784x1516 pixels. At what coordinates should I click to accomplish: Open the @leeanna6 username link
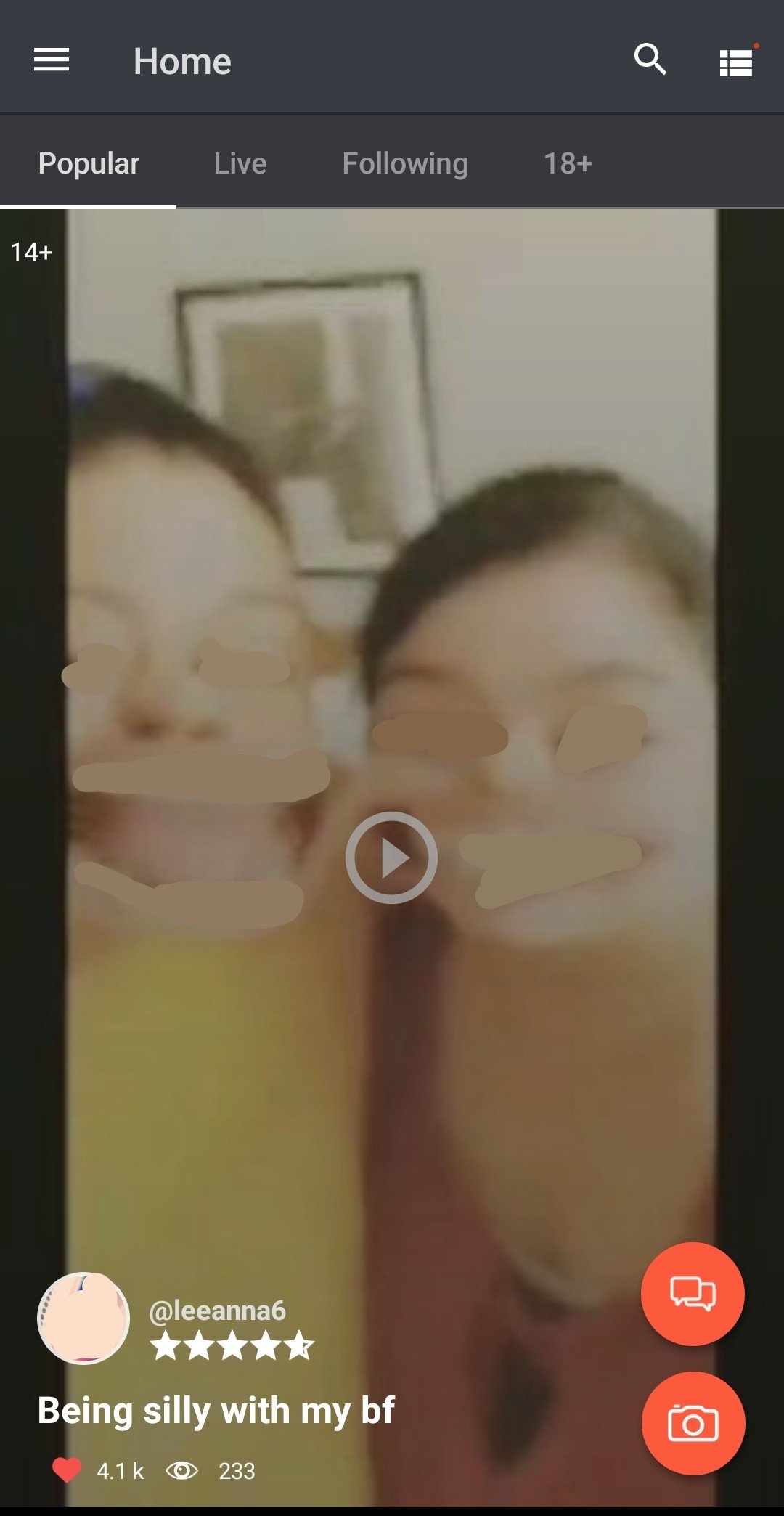[217, 1311]
